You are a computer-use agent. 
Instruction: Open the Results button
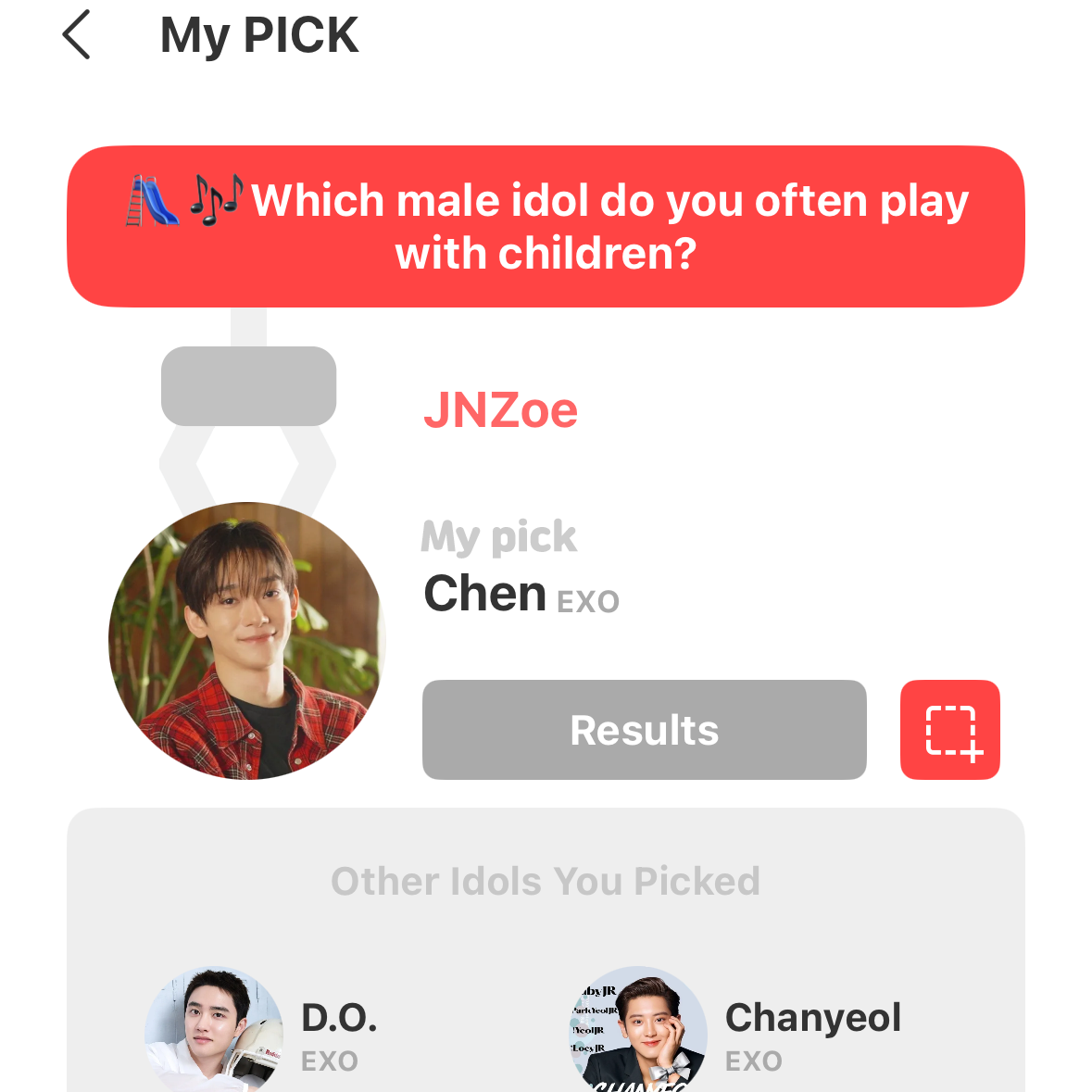click(x=644, y=730)
